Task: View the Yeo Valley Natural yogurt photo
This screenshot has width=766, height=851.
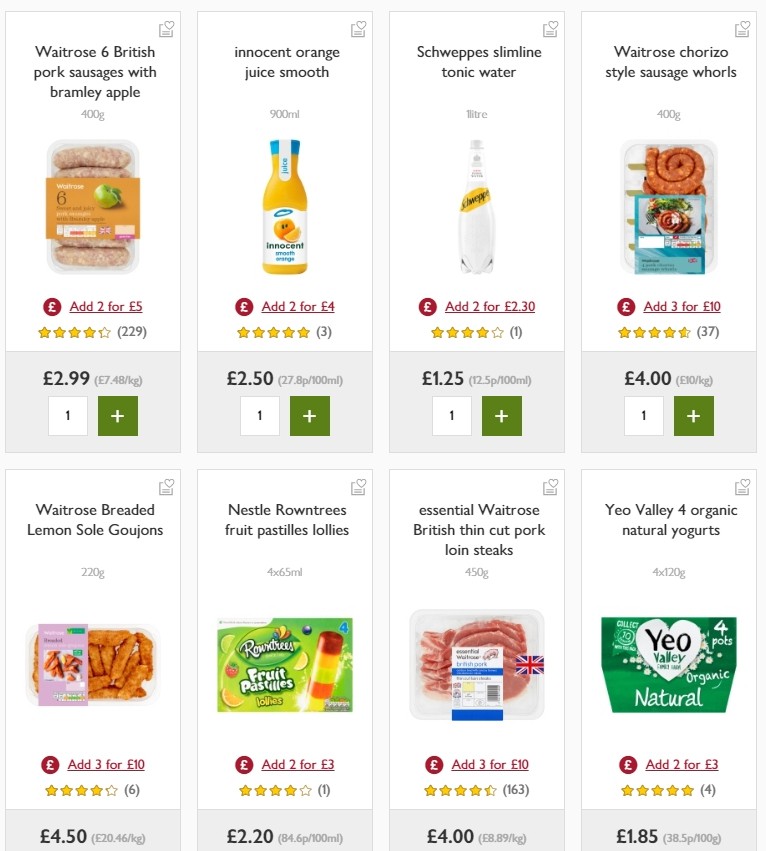Action: (x=667, y=663)
